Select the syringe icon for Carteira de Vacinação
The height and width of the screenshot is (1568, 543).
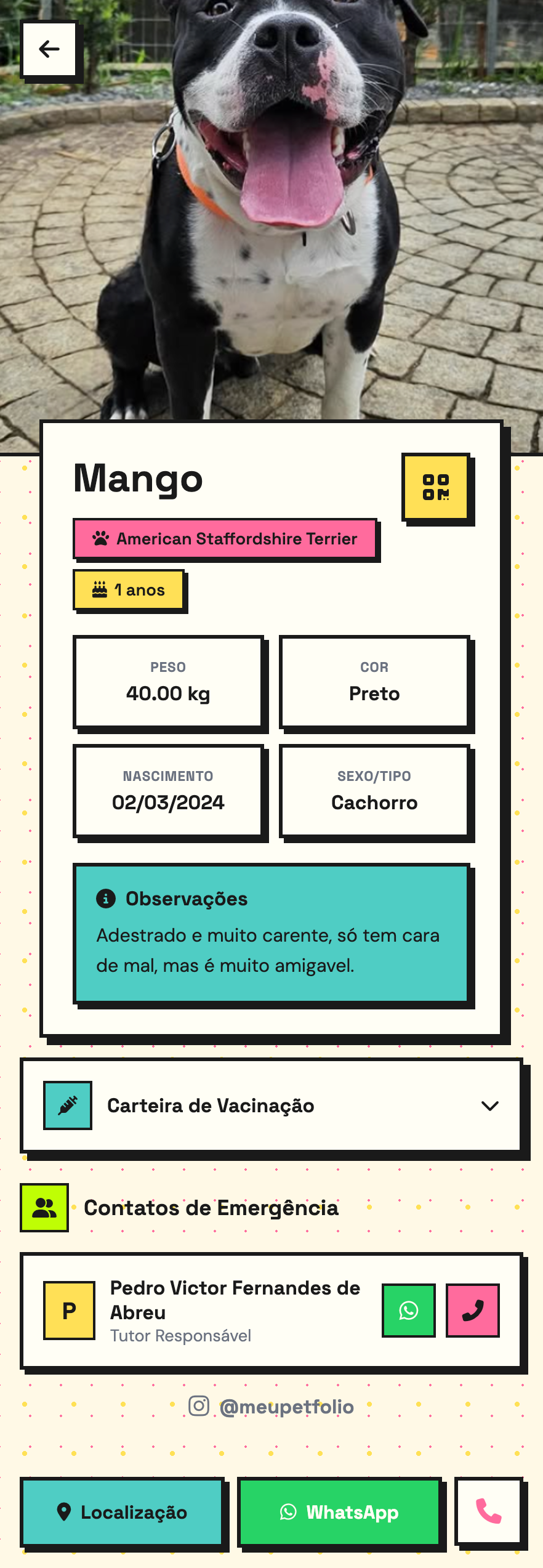pyautogui.click(x=67, y=1105)
